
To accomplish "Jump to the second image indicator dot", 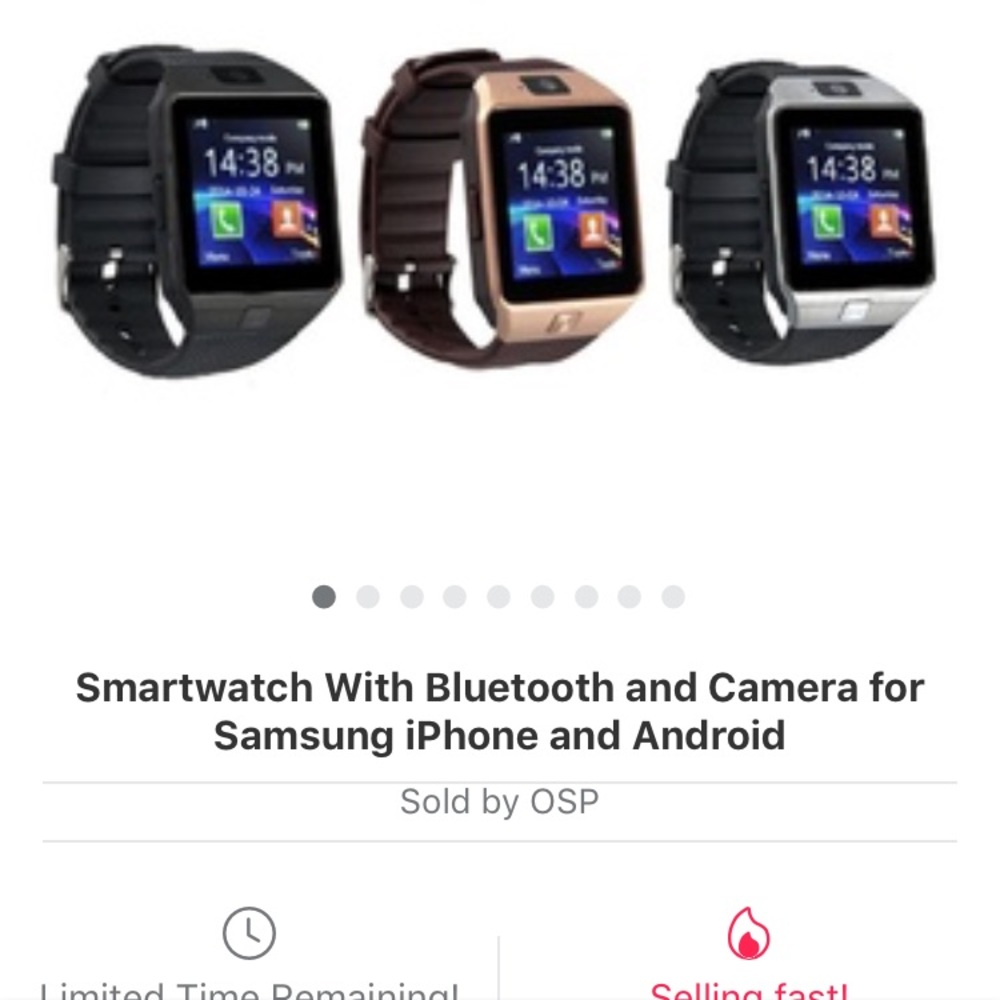I will [368, 597].
